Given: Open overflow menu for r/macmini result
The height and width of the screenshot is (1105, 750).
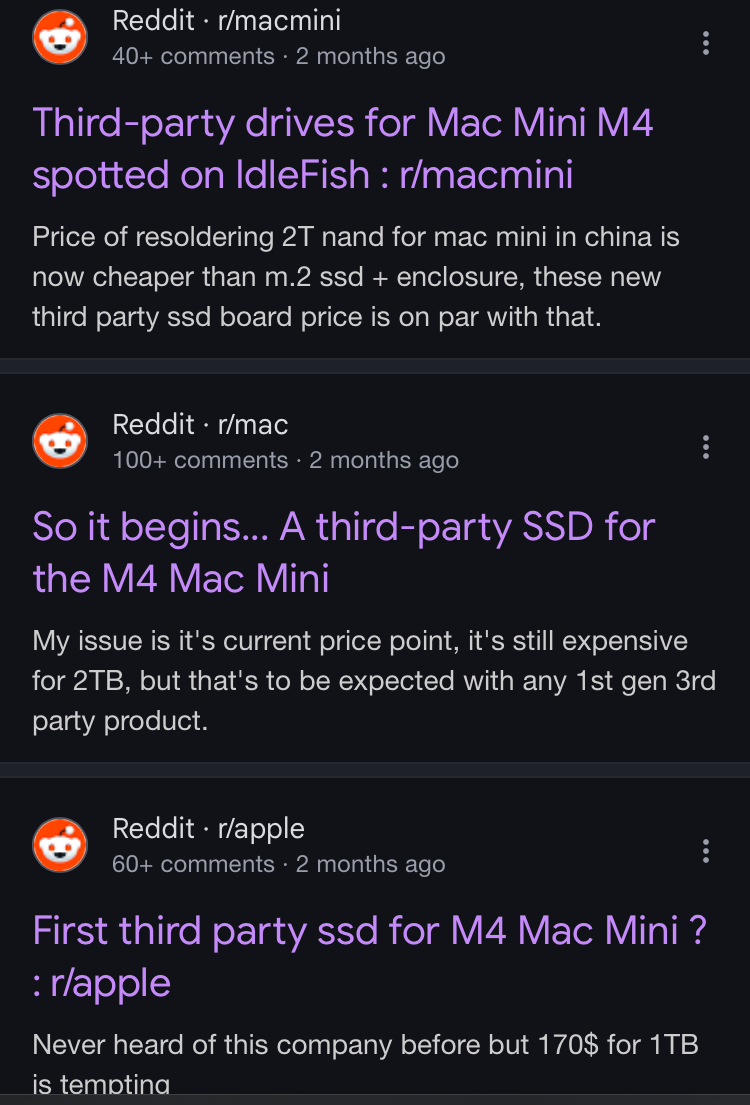Looking at the screenshot, I should pos(706,43).
